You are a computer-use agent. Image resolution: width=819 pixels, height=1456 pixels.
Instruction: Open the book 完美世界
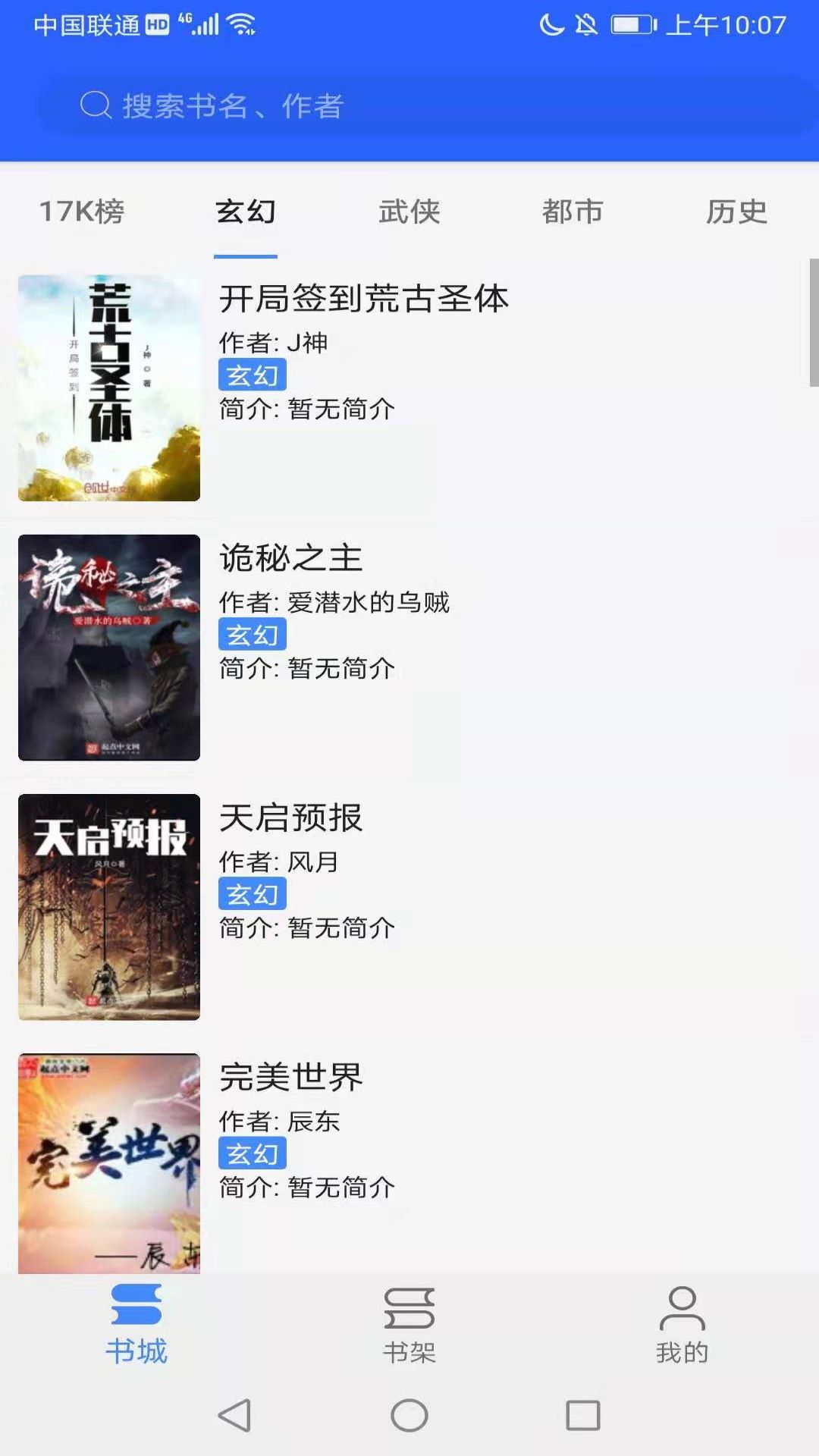click(291, 1078)
